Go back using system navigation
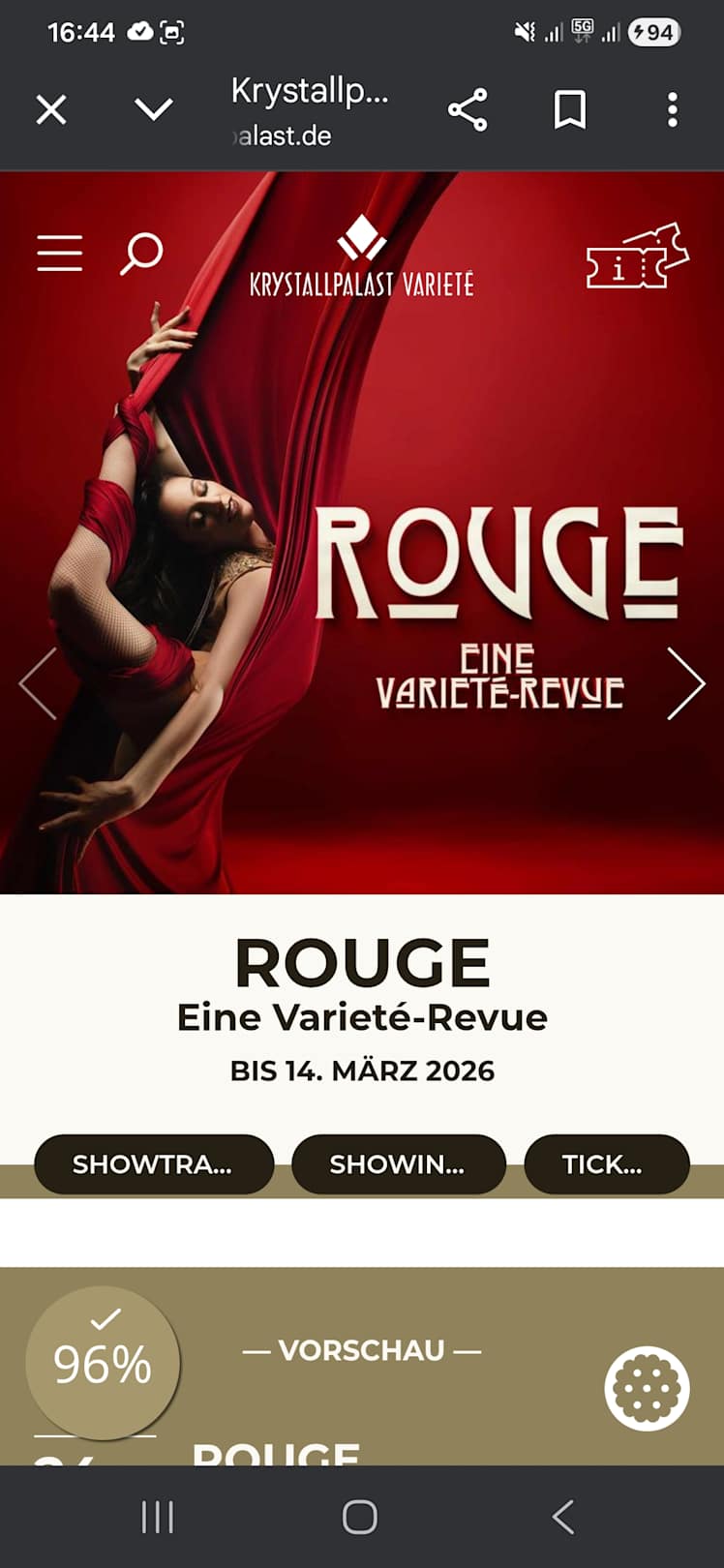 563,1517
